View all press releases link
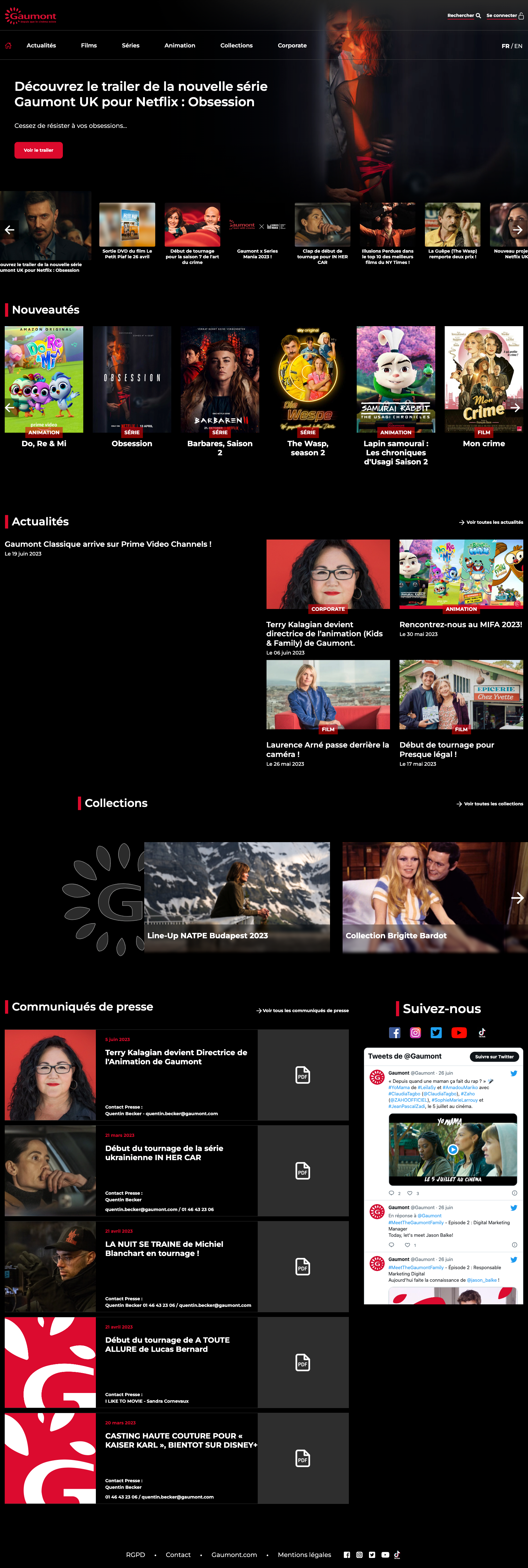 click(303, 1011)
